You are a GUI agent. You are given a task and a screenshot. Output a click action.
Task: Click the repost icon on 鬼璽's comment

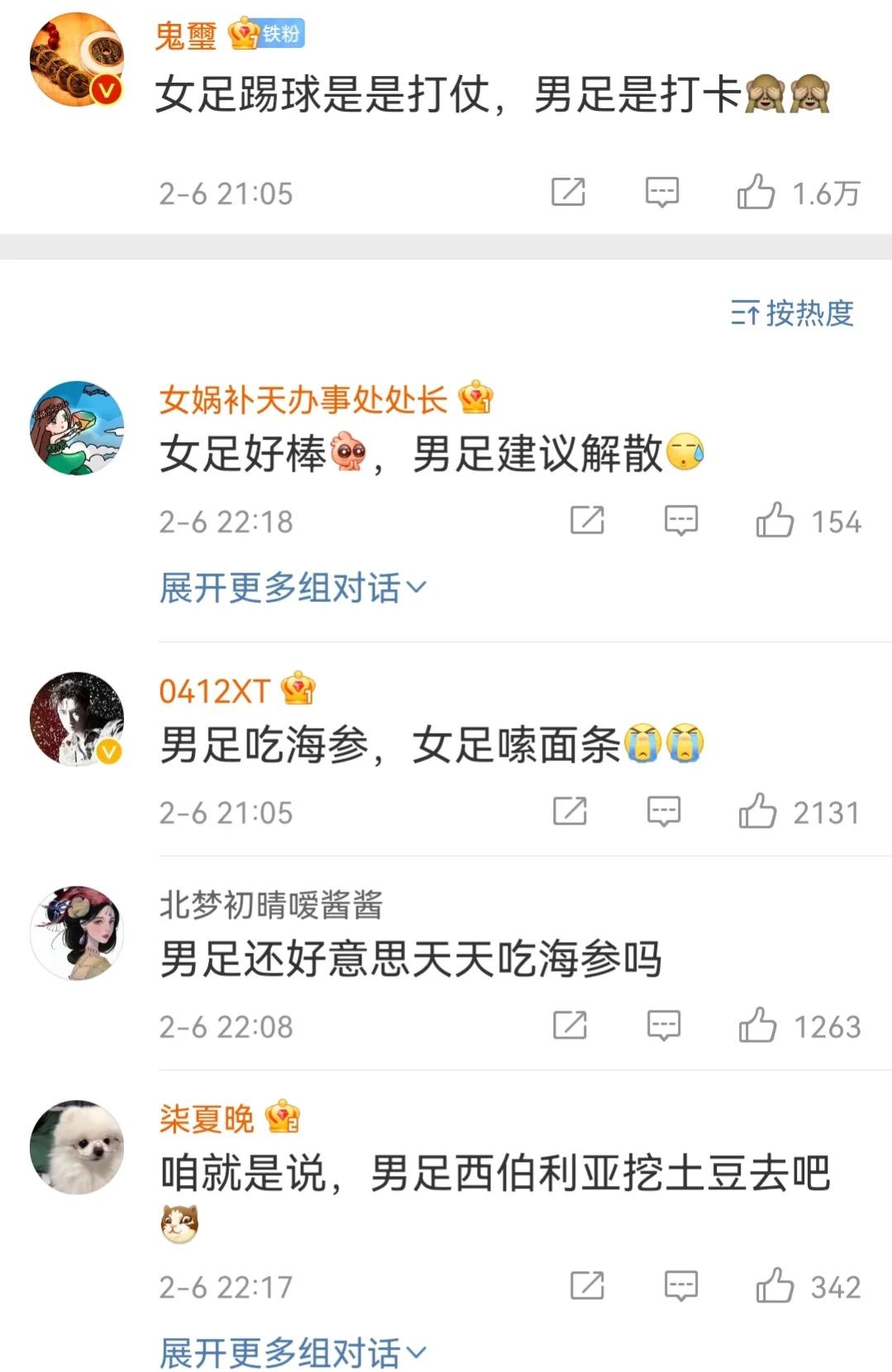(569, 193)
